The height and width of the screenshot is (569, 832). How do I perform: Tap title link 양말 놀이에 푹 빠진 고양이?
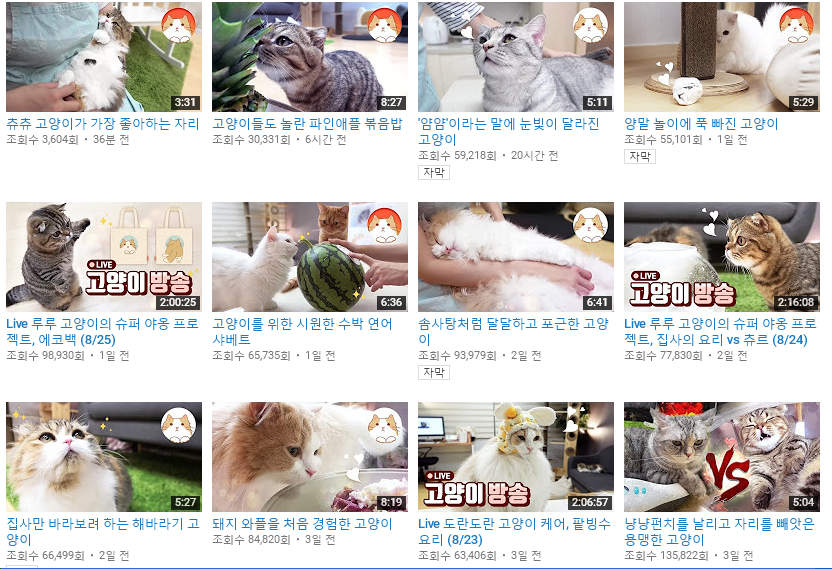[x=701, y=124]
